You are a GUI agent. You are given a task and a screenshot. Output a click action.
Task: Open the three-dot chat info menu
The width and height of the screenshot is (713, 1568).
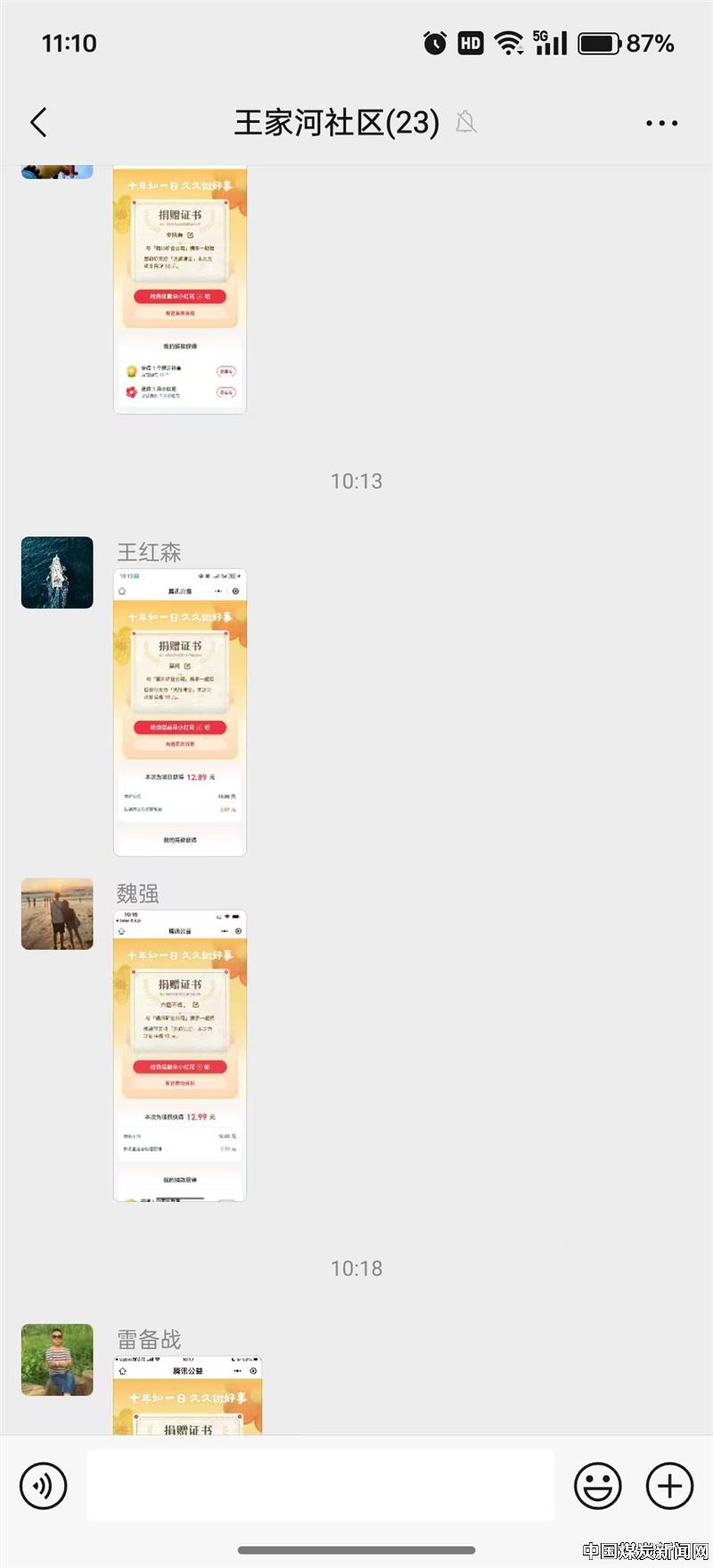[x=661, y=123]
